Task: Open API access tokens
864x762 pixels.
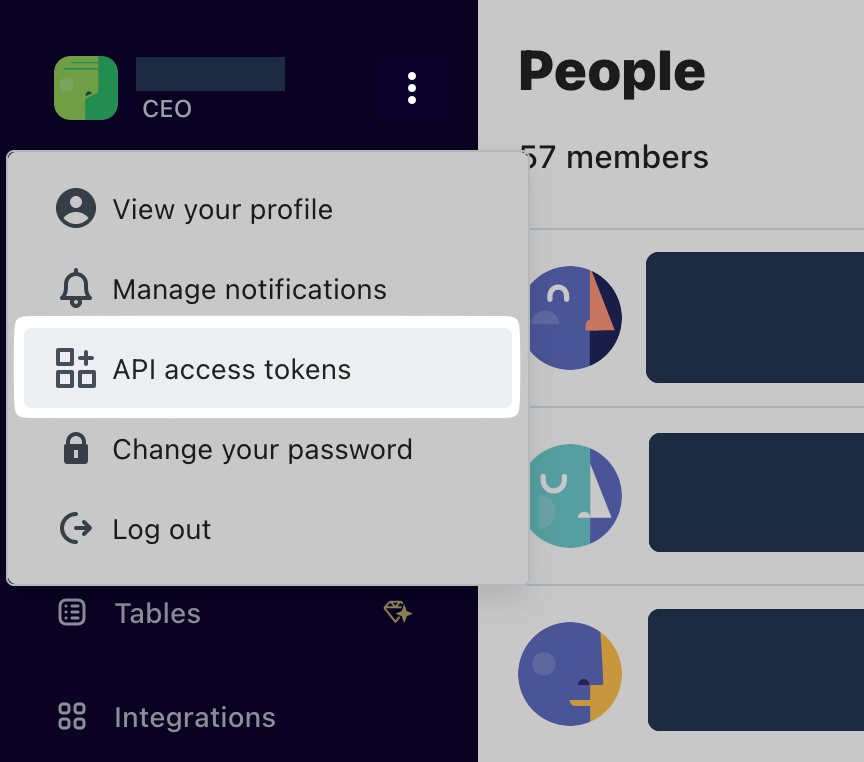Action: pyautogui.click(x=232, y=370)
